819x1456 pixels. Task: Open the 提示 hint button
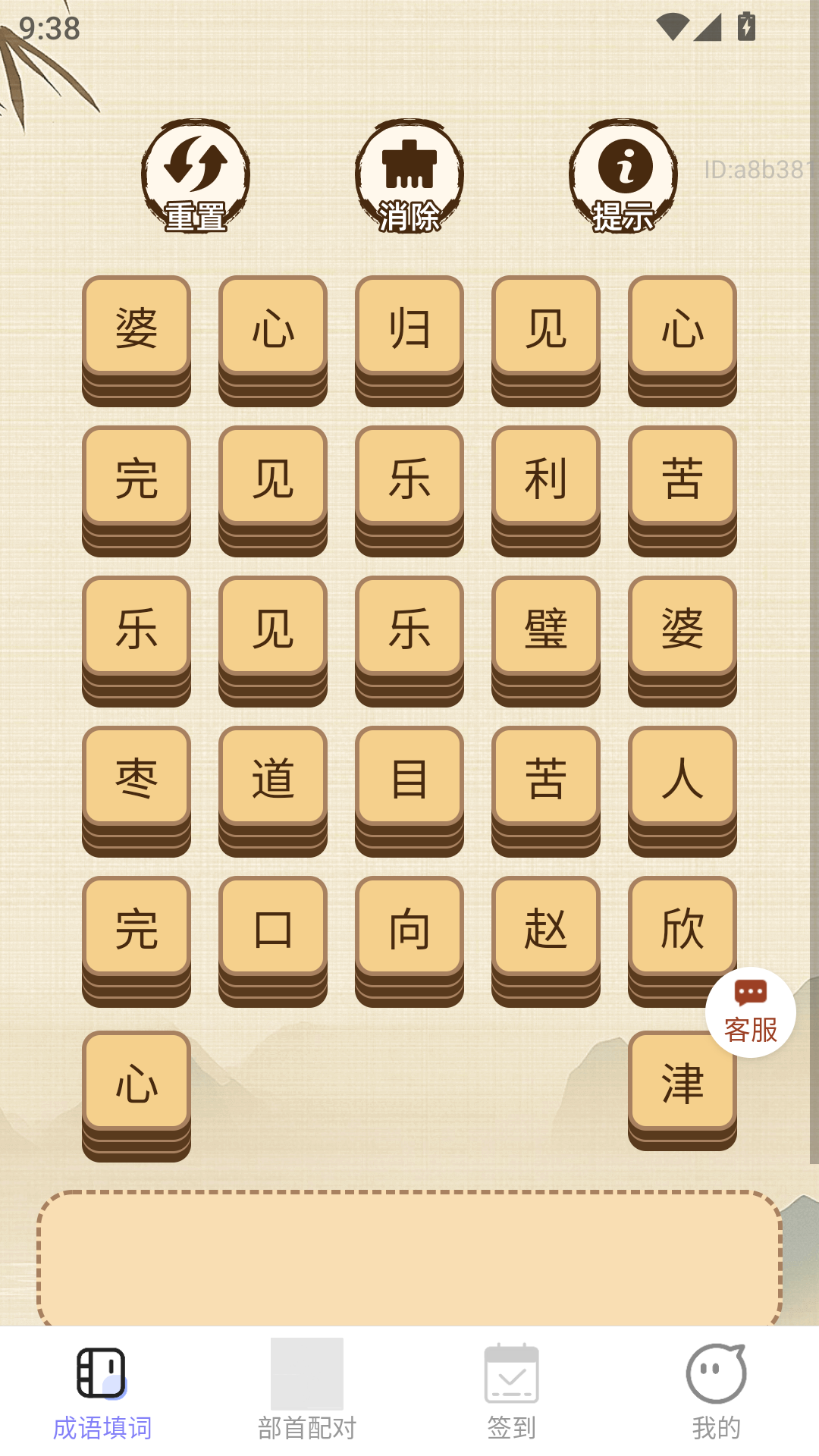pyautogui.click(x=623, y=176)
